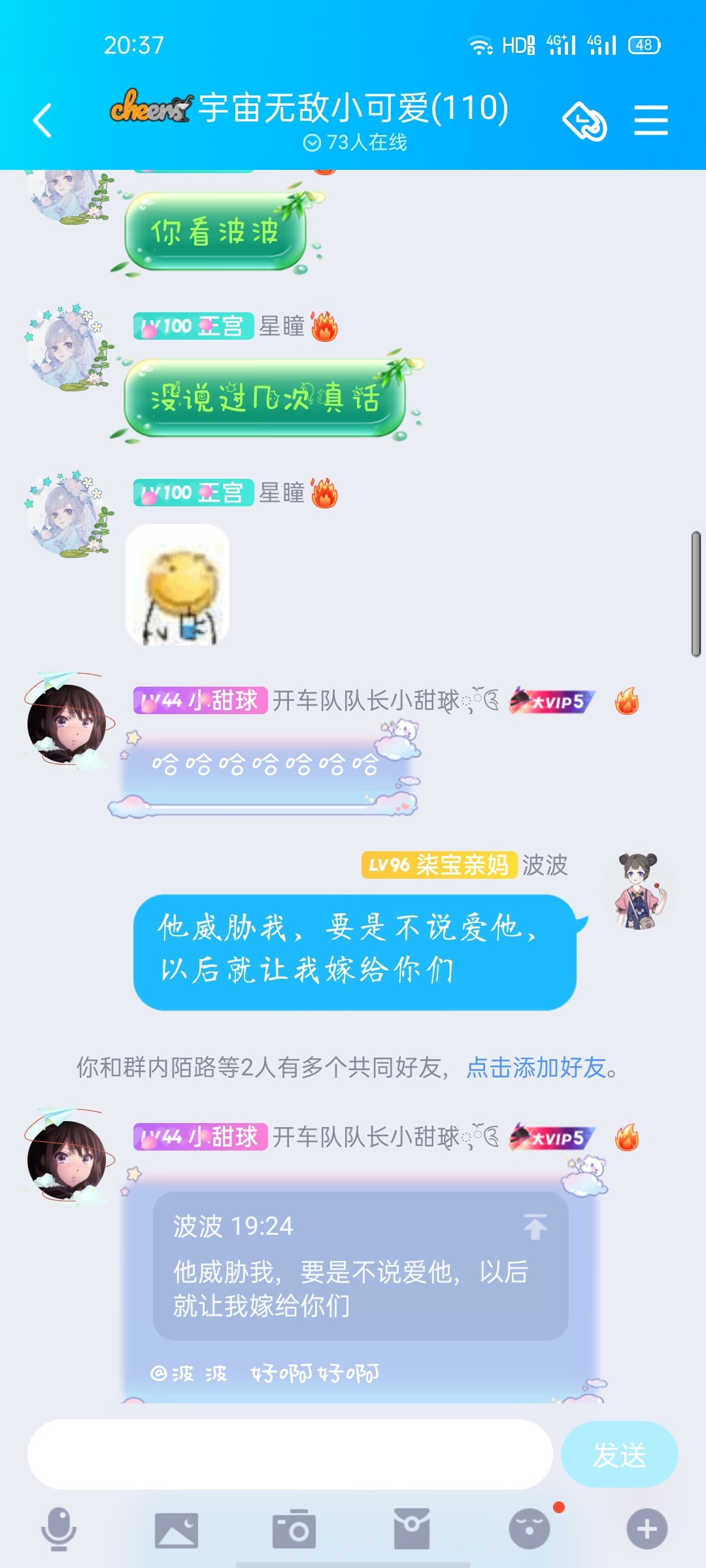Tap the message input field

pyautogui.click(x=290, y=1454)
